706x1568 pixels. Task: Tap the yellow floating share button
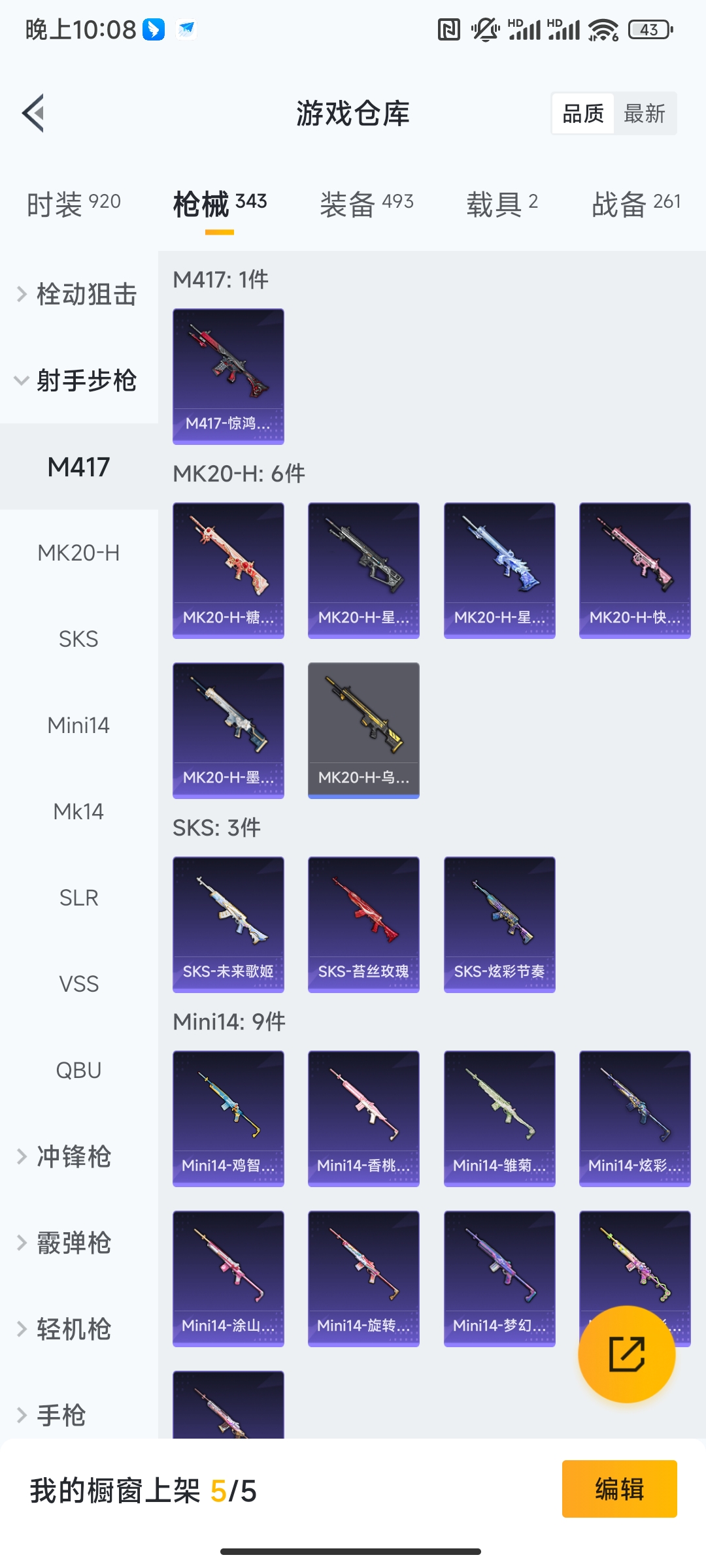pos(626,1354)
